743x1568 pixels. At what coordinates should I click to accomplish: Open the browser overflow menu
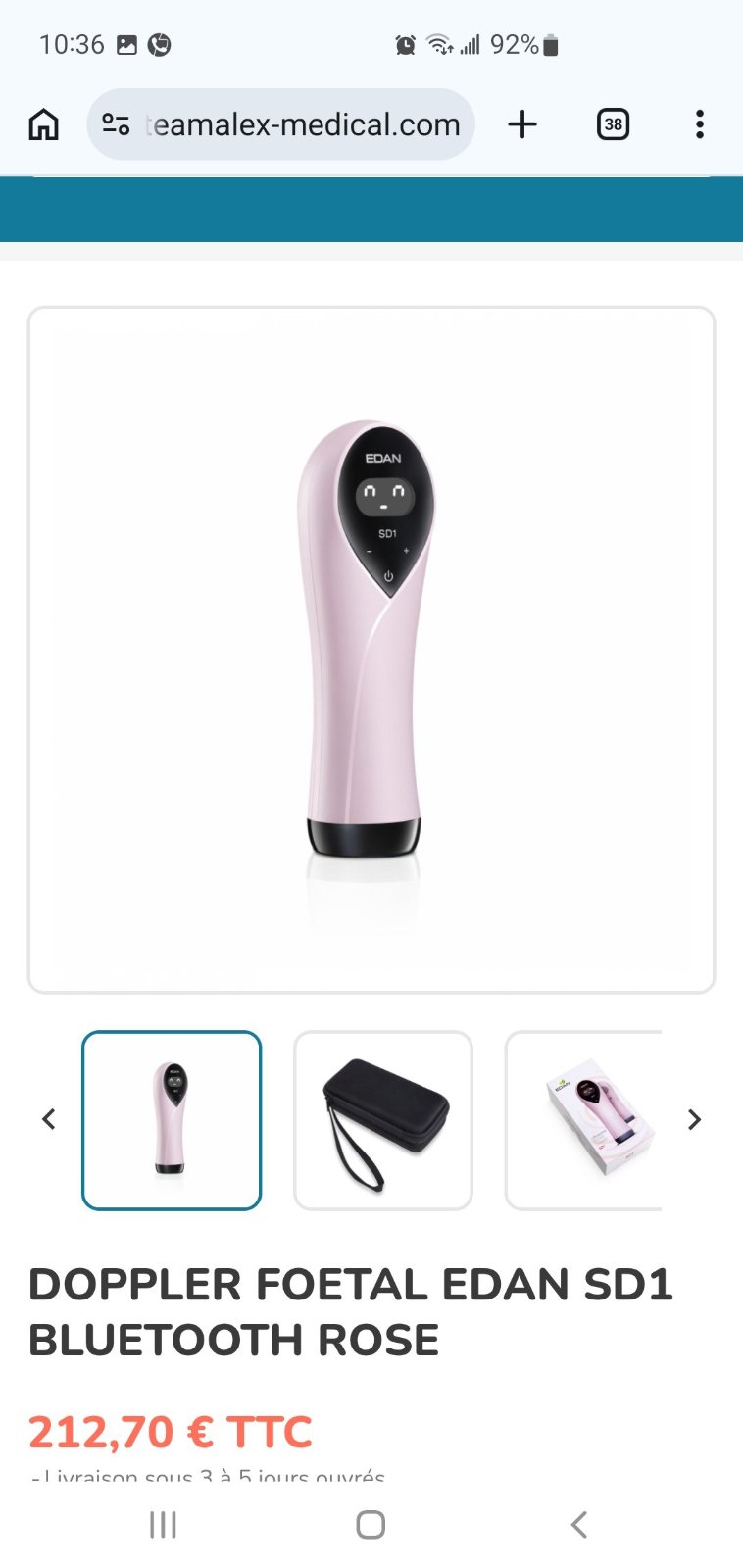[699, 124]
